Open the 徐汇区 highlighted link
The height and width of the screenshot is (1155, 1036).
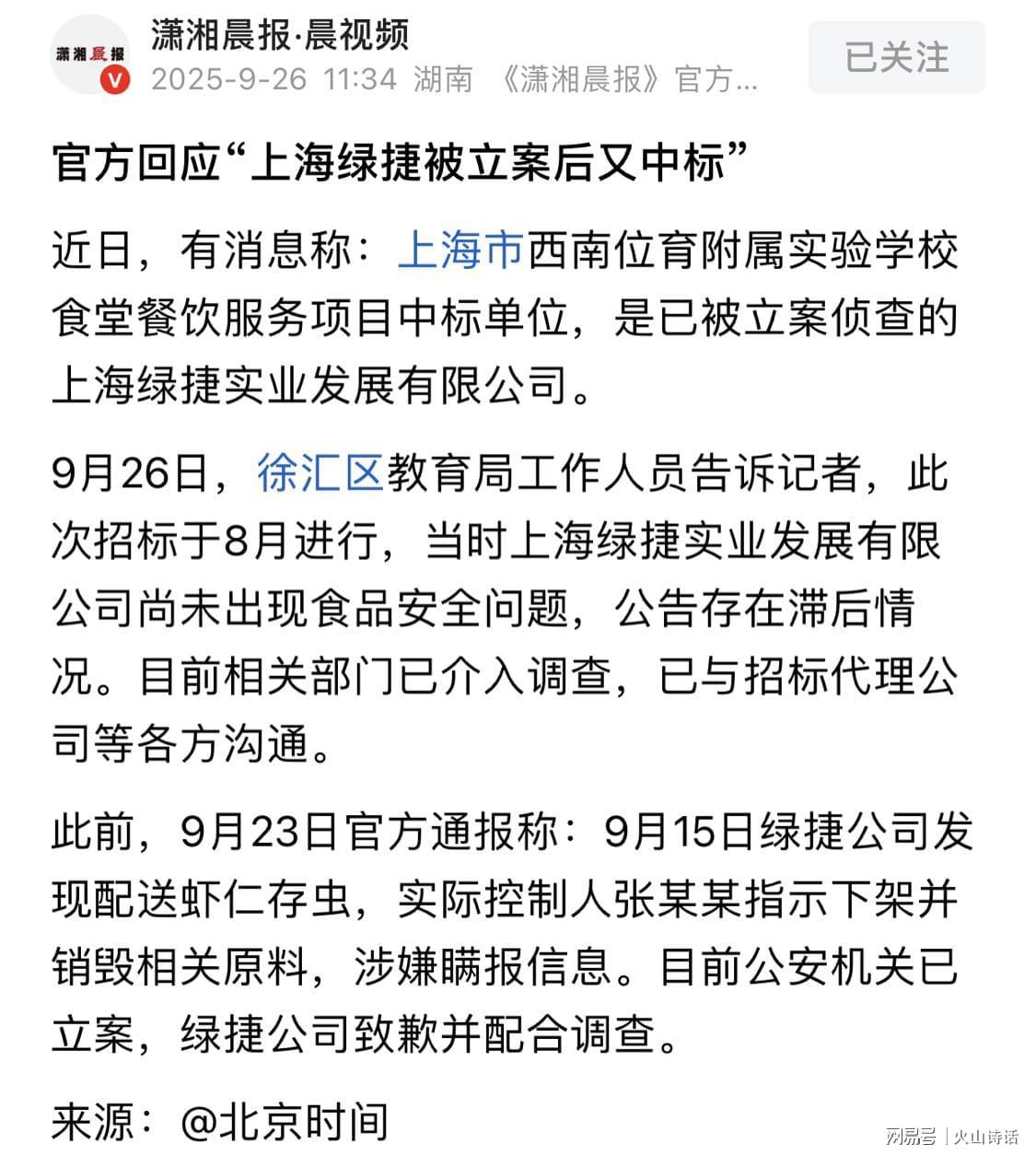pyautogui.click(x=319, y=473)
